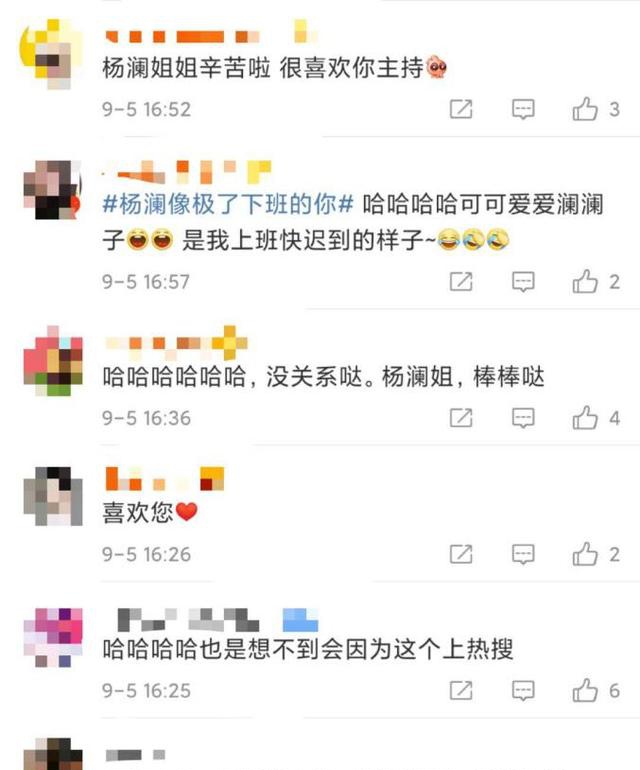Repost the comment about 上热搜

coord(461,691)
